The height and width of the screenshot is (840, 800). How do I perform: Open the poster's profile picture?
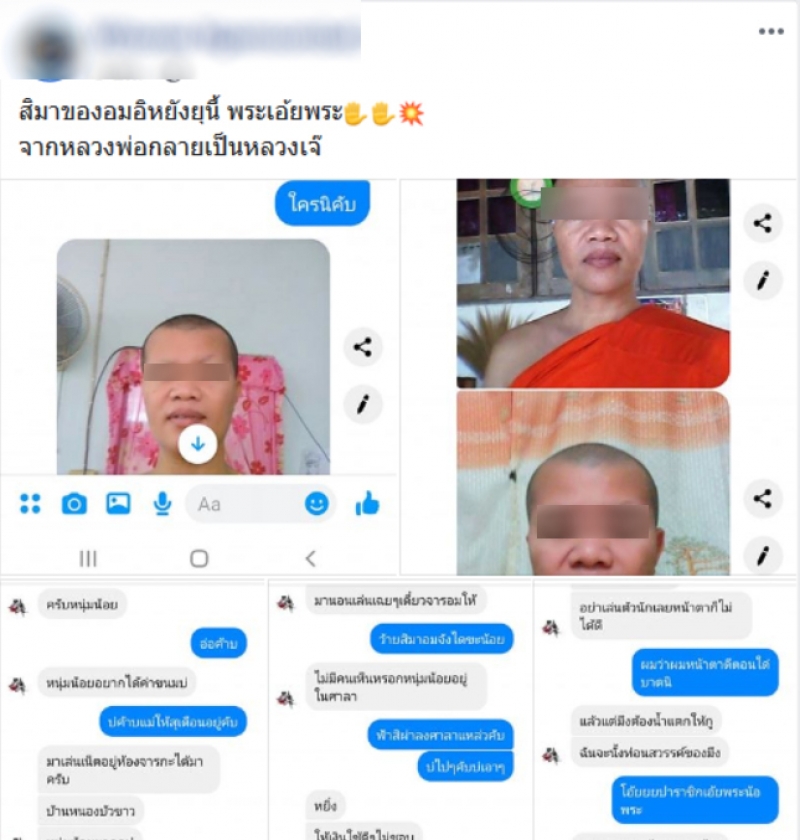47,46
